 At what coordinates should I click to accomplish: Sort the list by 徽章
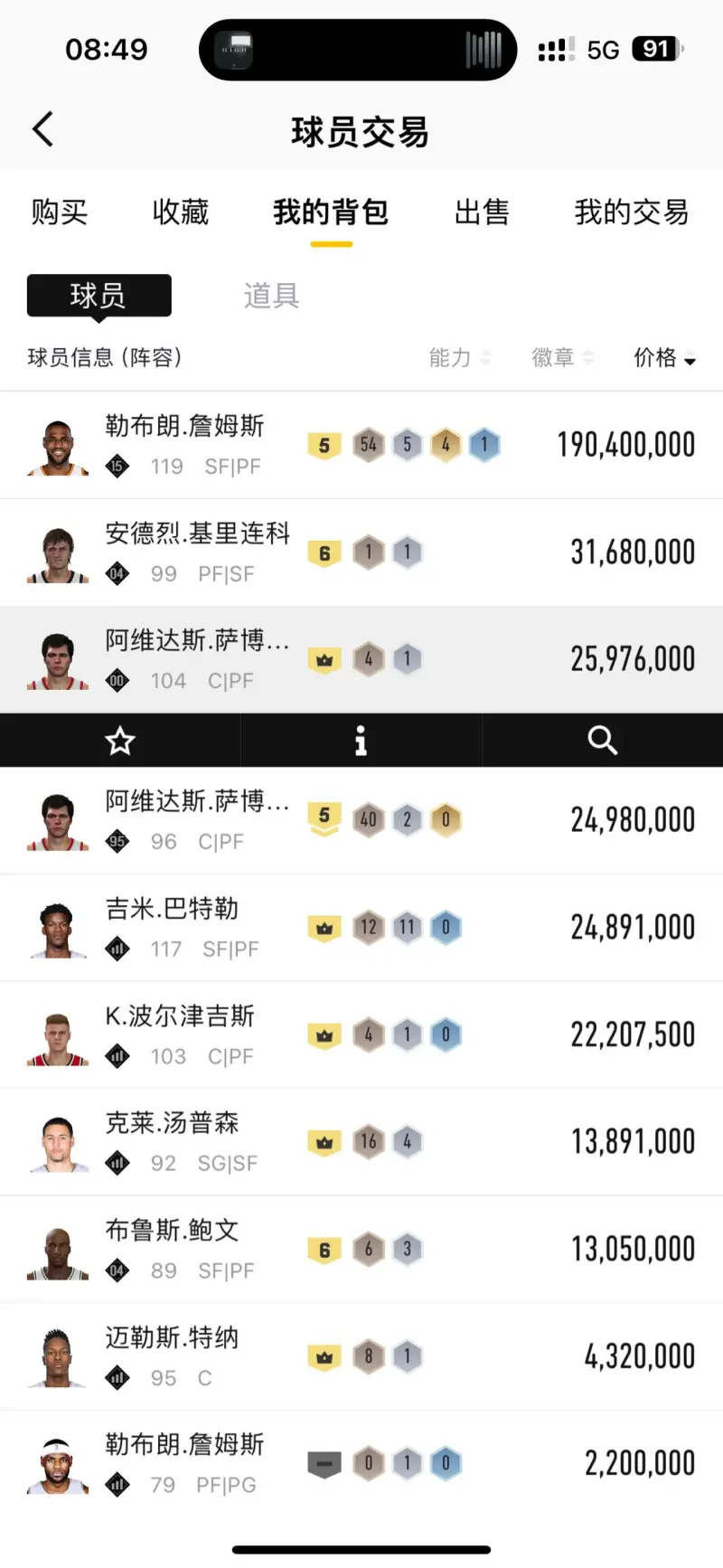[x=562, y=358]
